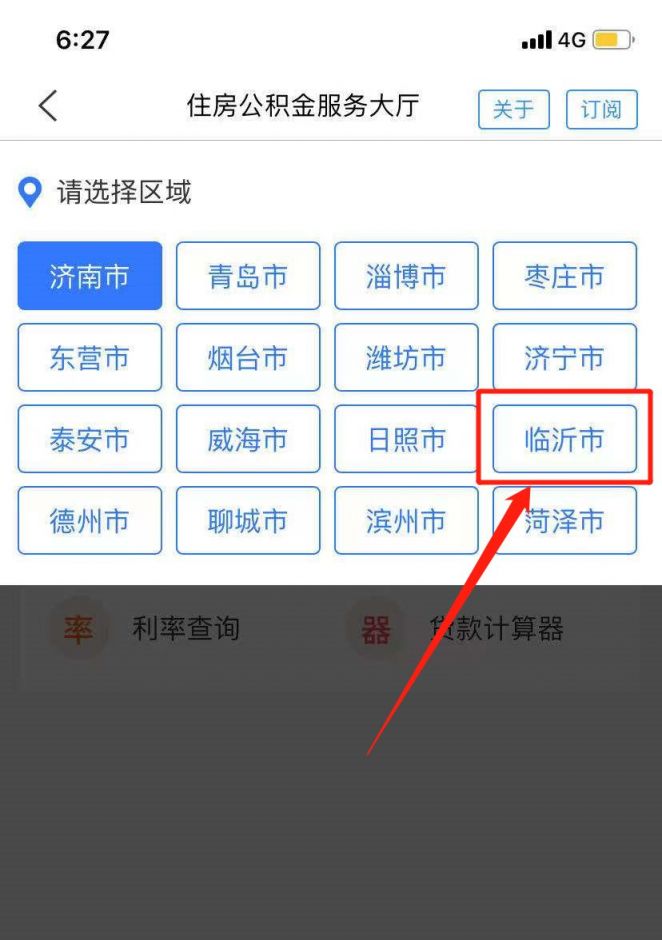The image size is (662, 940).
Task: Select 德州市 region
Action: [x=90, y=520]
